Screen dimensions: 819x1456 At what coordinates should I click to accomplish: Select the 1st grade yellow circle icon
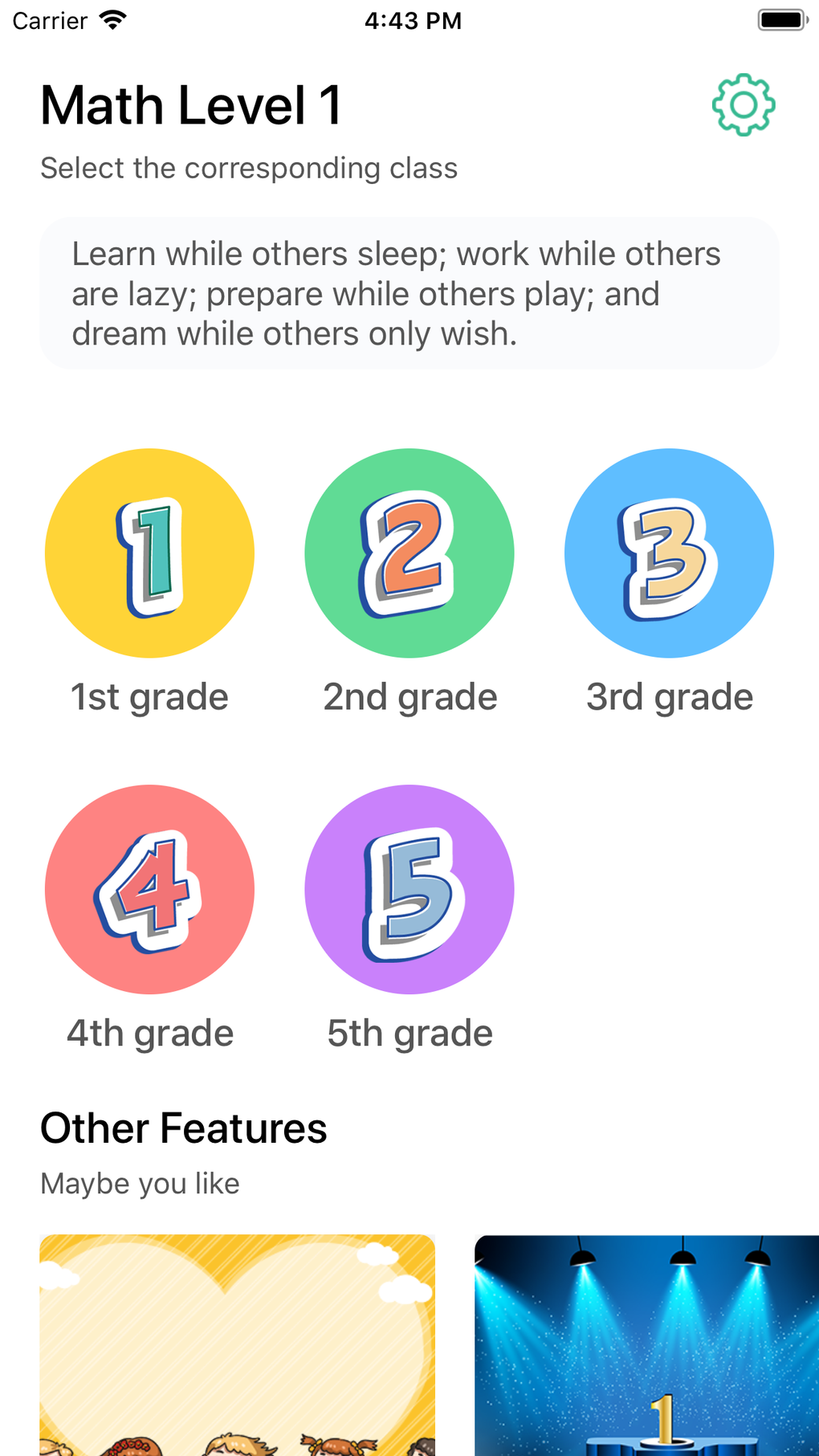pyautogui.click(x=149, y=552)
